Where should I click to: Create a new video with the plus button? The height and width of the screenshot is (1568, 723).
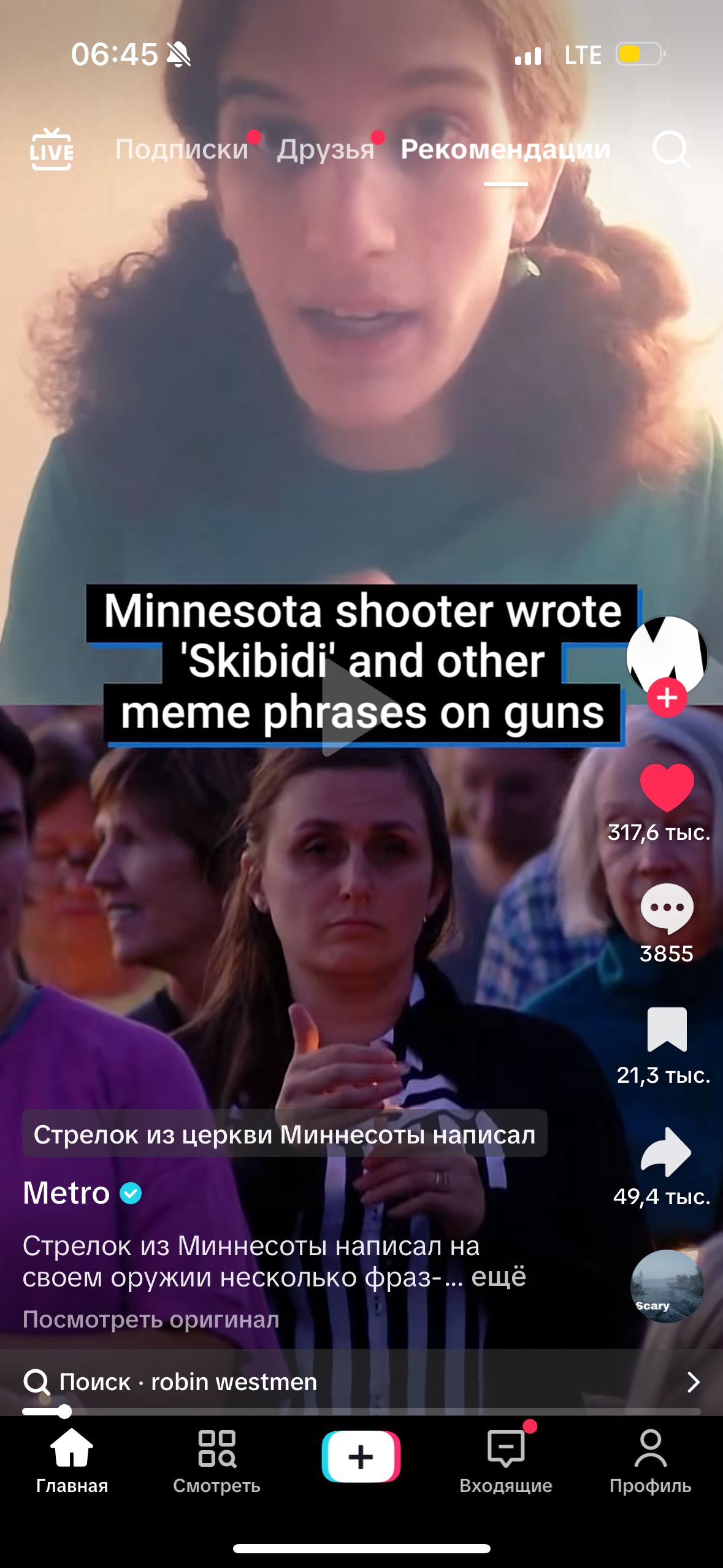361,1456
